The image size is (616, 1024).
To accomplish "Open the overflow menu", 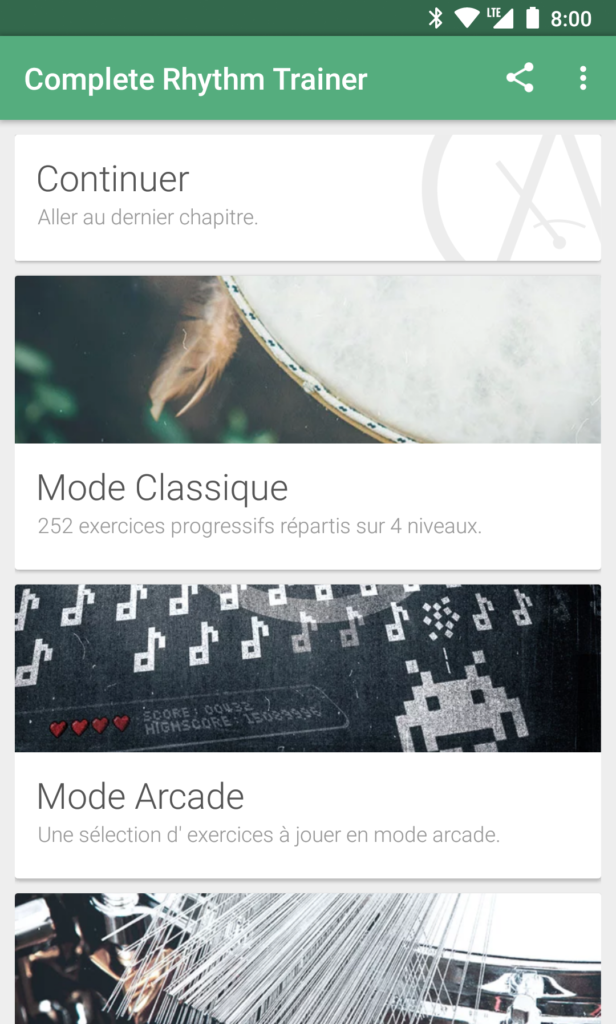I will [583, 79].
